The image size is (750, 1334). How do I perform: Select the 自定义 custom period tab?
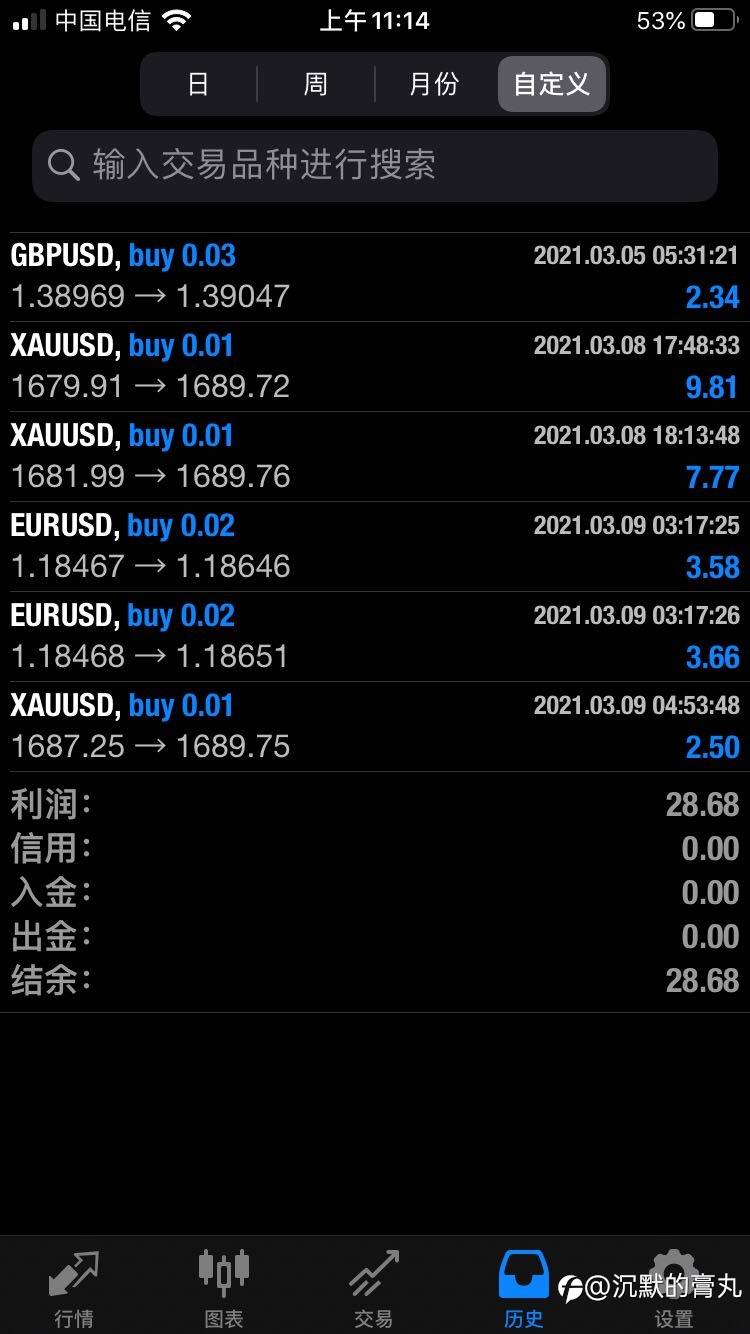point(552,84)
